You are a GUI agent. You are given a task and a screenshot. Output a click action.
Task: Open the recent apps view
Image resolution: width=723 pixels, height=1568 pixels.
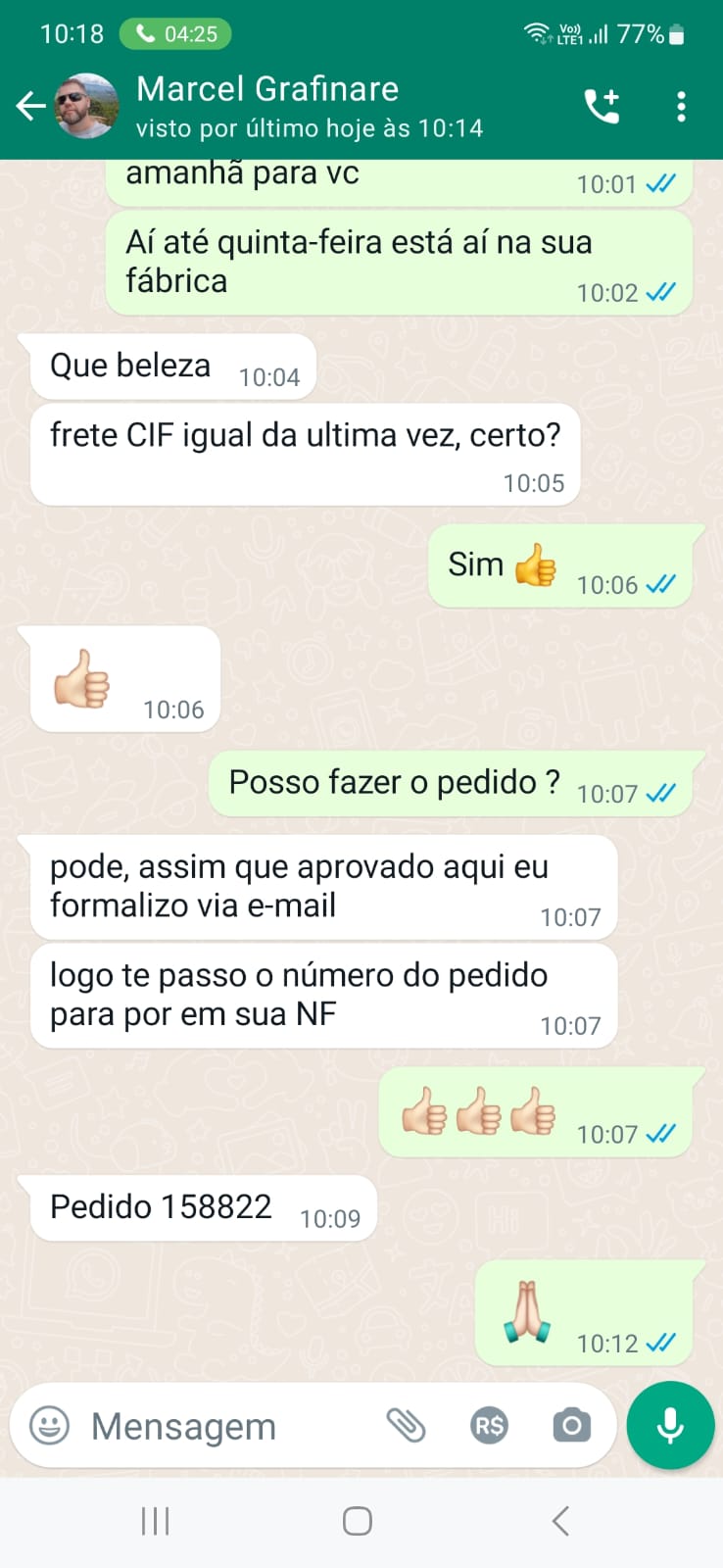[155, 1521]
